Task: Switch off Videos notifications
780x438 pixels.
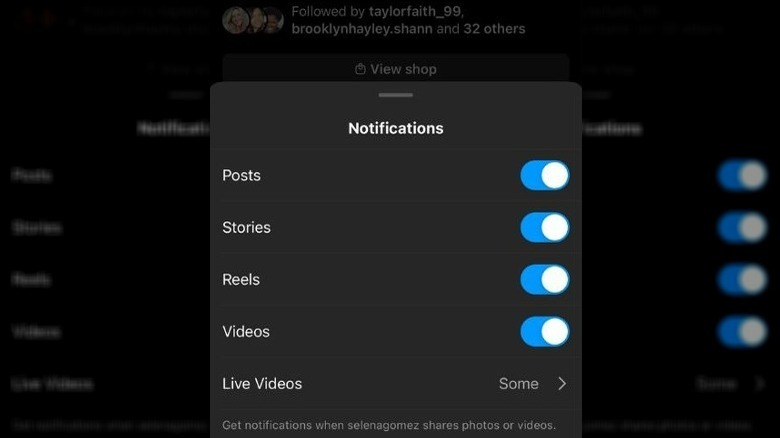Action: [545, 332]
